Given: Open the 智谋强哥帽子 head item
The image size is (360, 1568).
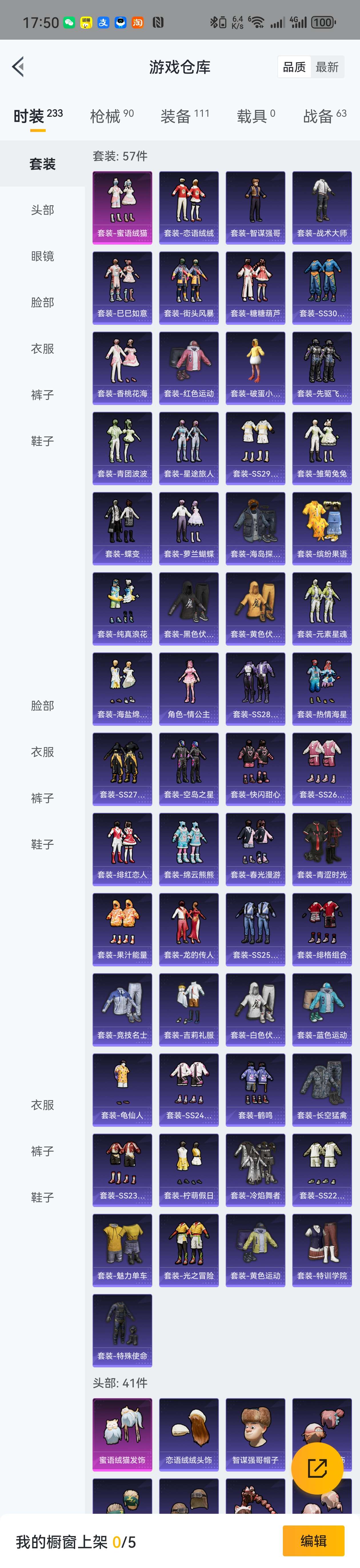Looking at the screenshot, I should click(255, 1434).
